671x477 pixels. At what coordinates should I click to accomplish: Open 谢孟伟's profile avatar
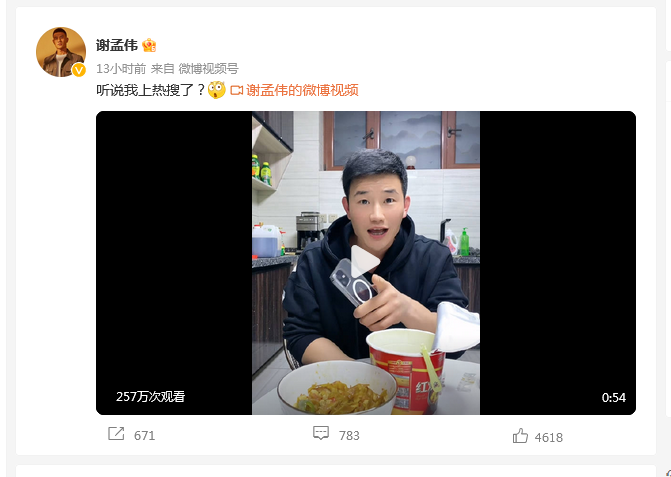point(60,51)
